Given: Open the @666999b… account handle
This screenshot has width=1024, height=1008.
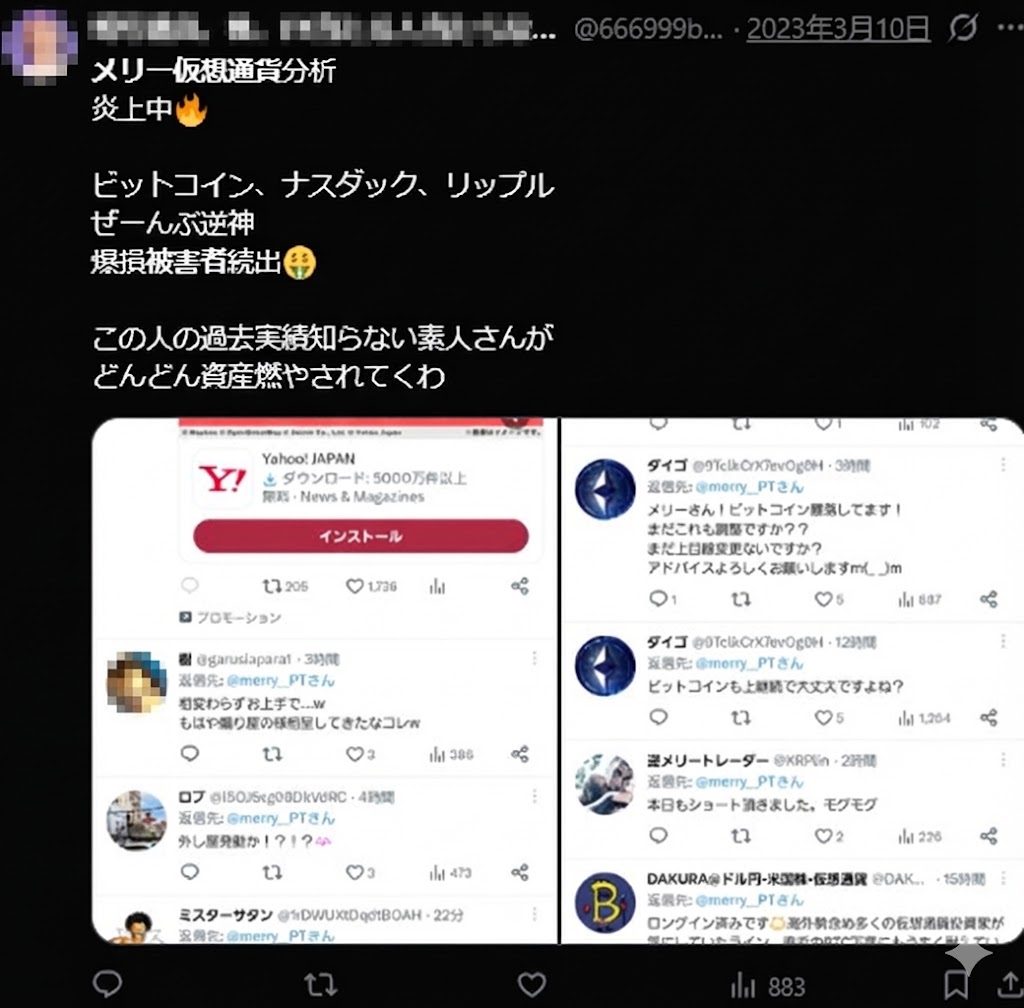Looking at the screenshot, I should pos(648,29).
